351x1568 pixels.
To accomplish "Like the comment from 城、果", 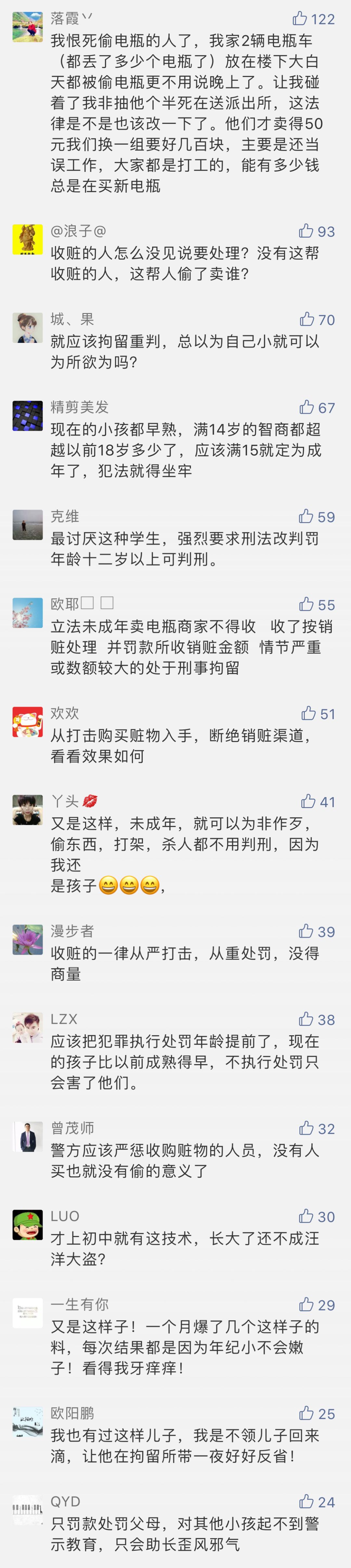I will pos(306,319).
